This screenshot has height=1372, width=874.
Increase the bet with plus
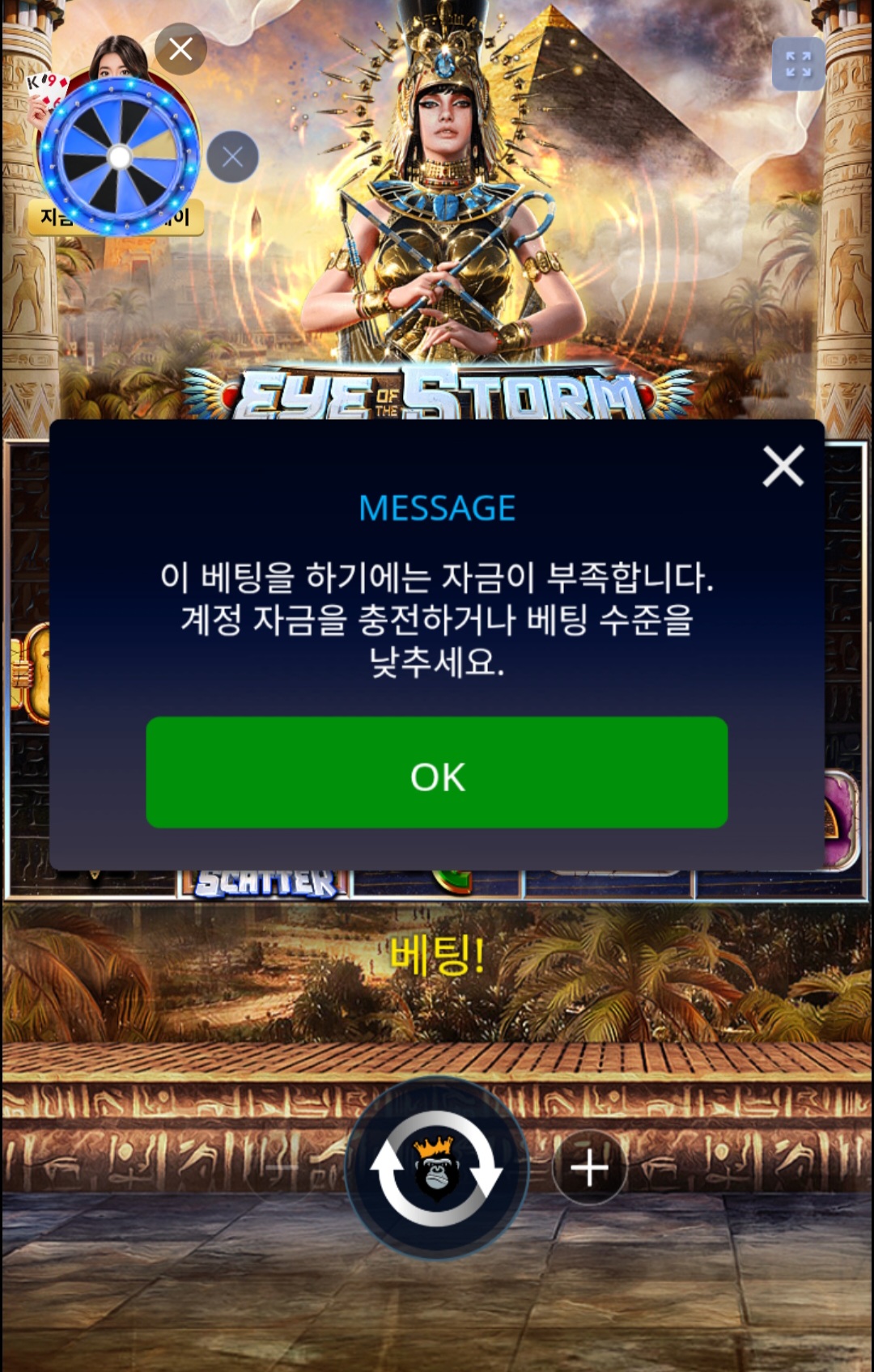click(x=589, y=1168)
